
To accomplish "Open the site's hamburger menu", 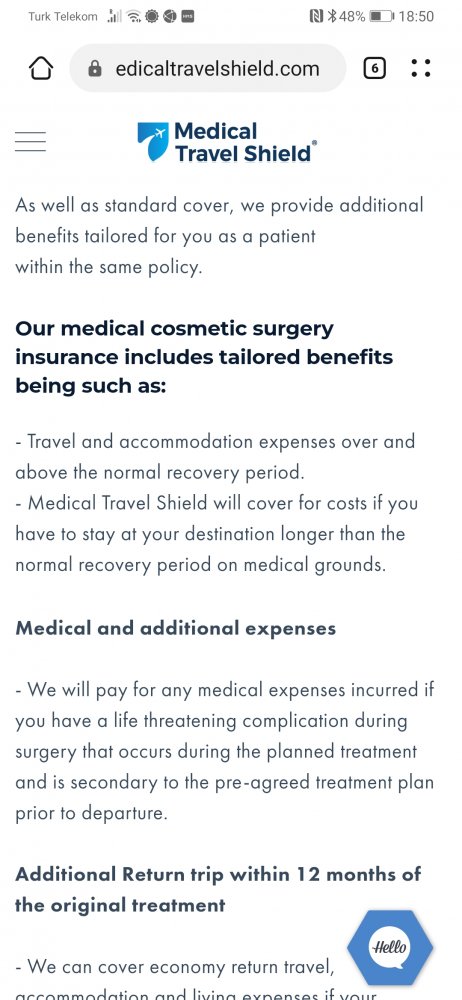I will (31, 142).
